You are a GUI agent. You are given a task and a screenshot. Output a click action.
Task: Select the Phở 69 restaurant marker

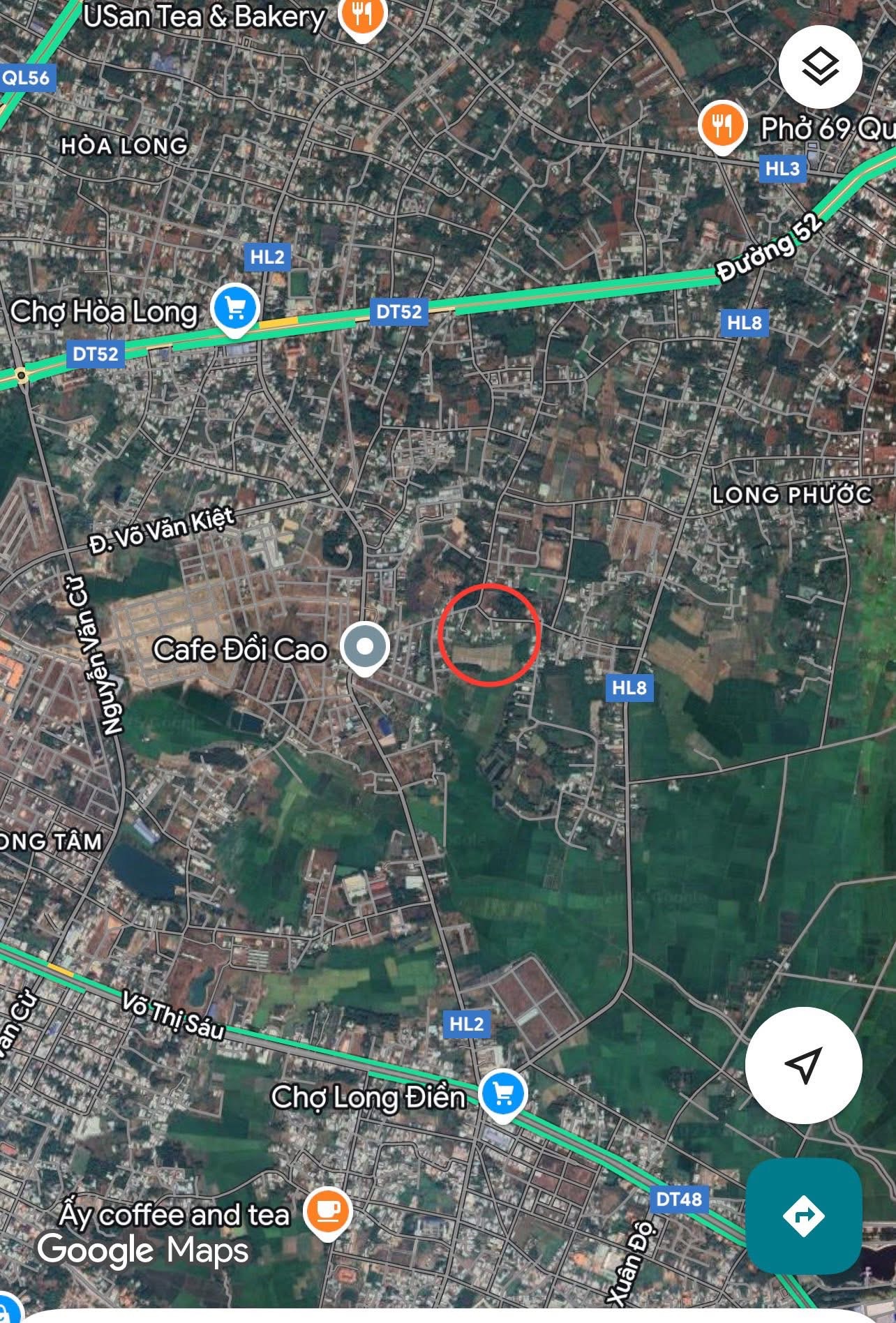[722, 127]
